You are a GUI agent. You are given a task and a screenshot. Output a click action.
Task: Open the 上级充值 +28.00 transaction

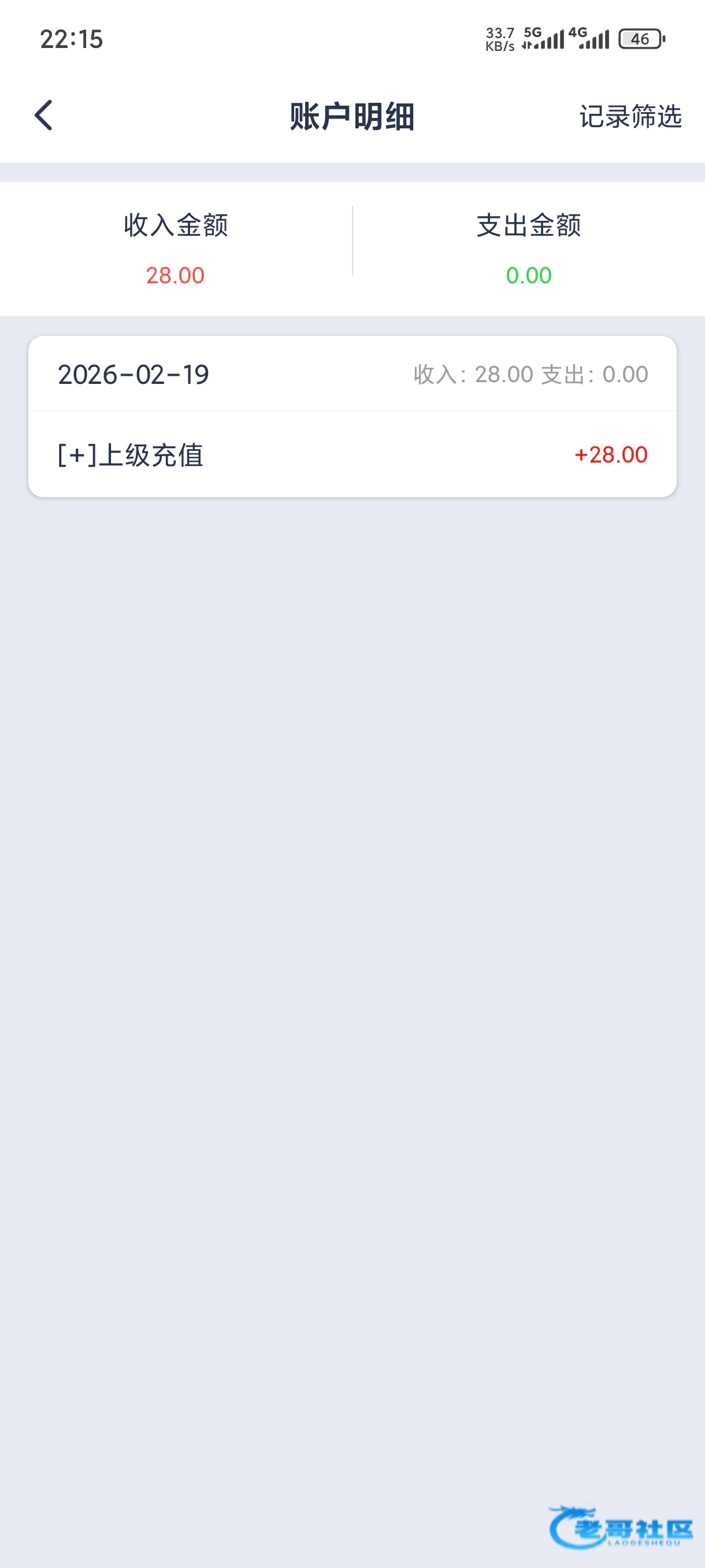click(x=352, y=454)
